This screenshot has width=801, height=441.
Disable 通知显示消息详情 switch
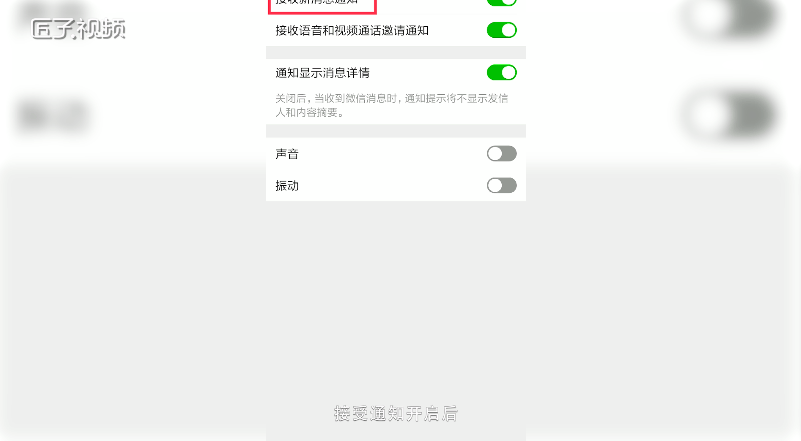501,72
